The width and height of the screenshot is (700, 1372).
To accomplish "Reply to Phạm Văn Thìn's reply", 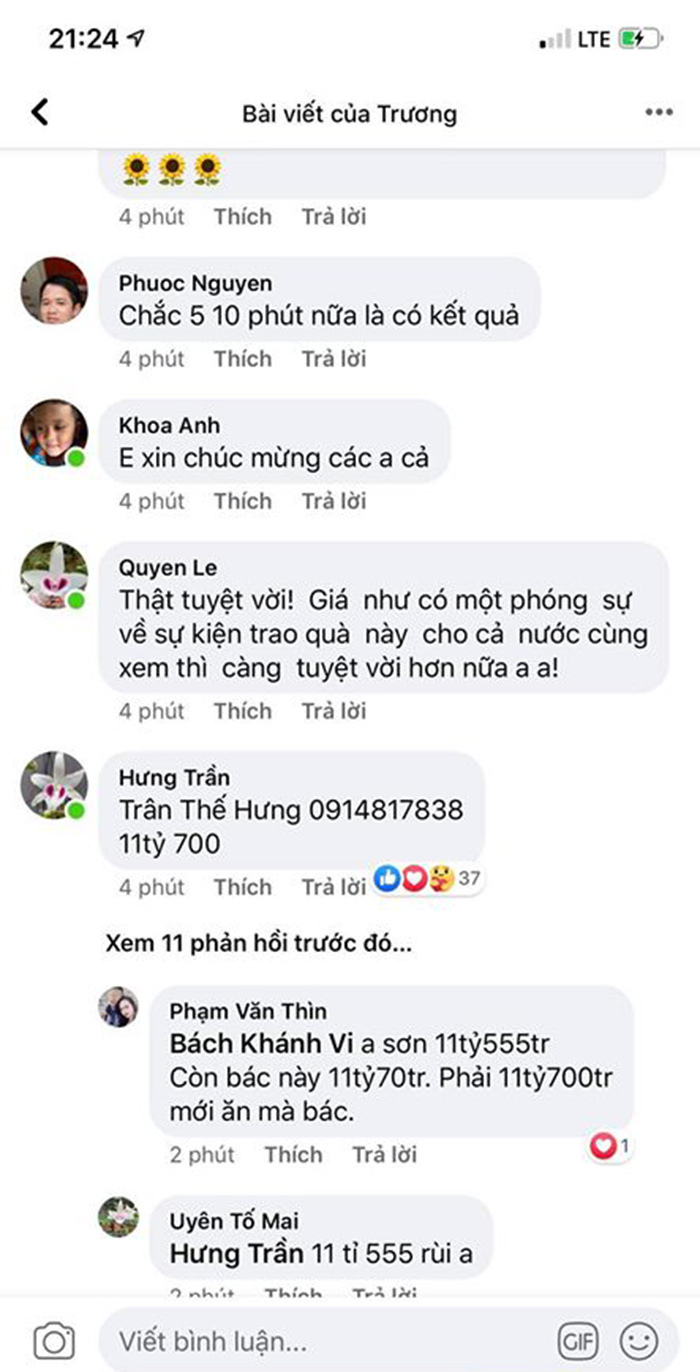I will pyautogui.click(x=384, y=1155).
